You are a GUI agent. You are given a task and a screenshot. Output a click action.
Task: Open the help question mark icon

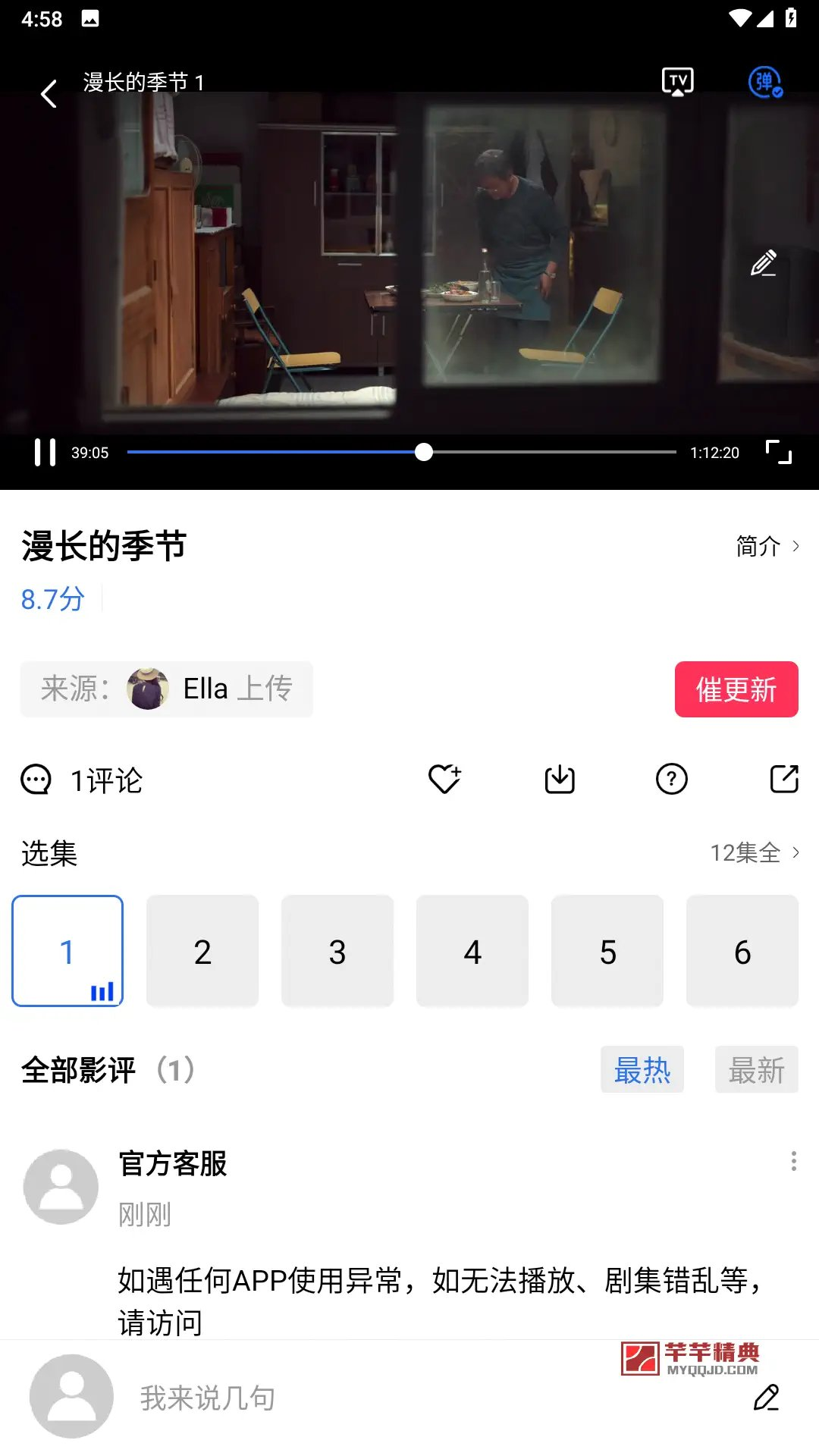click(x=671, y=780)
